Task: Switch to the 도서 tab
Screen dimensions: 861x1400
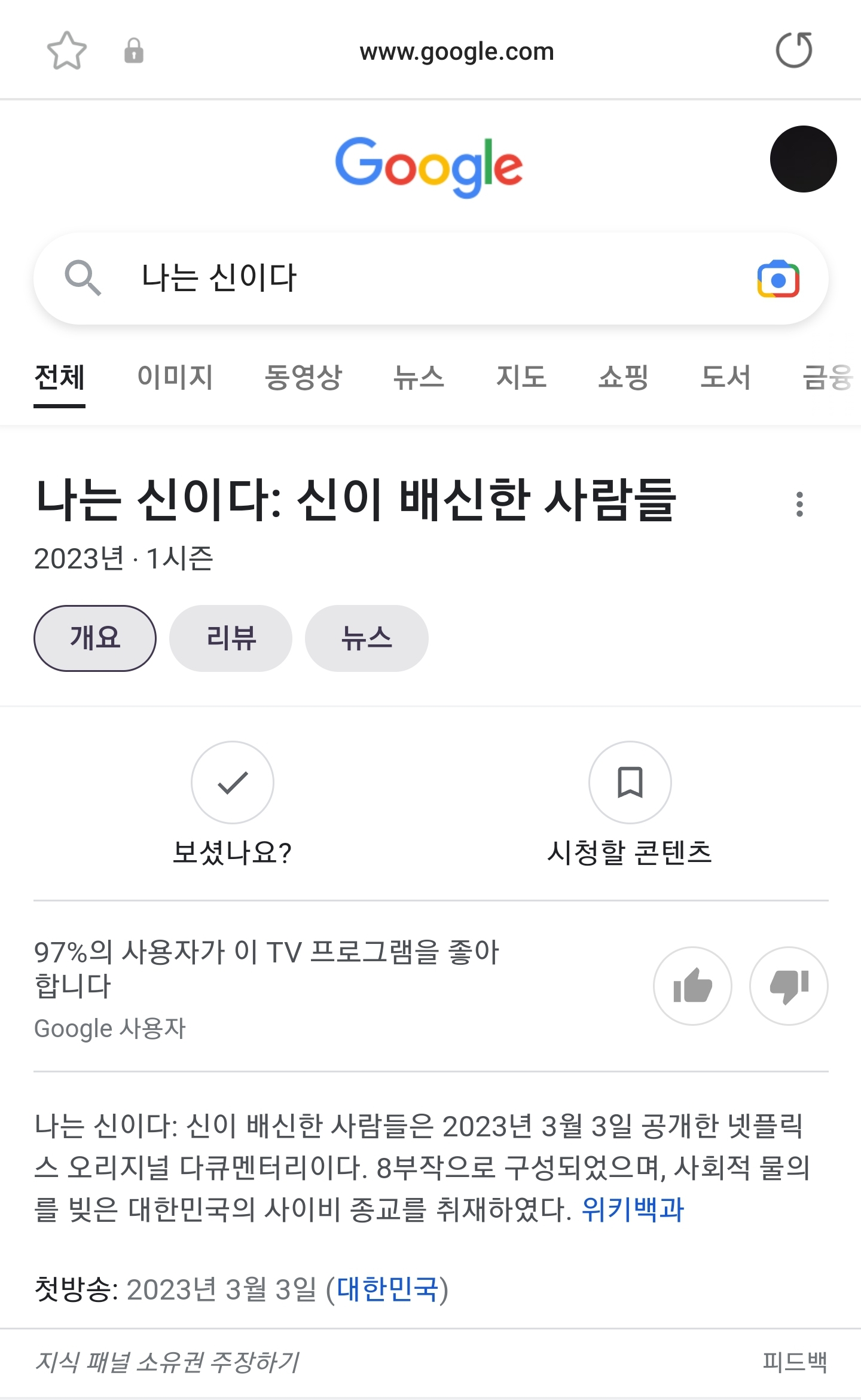Action: pyautogui.click(x=726, y=377)
